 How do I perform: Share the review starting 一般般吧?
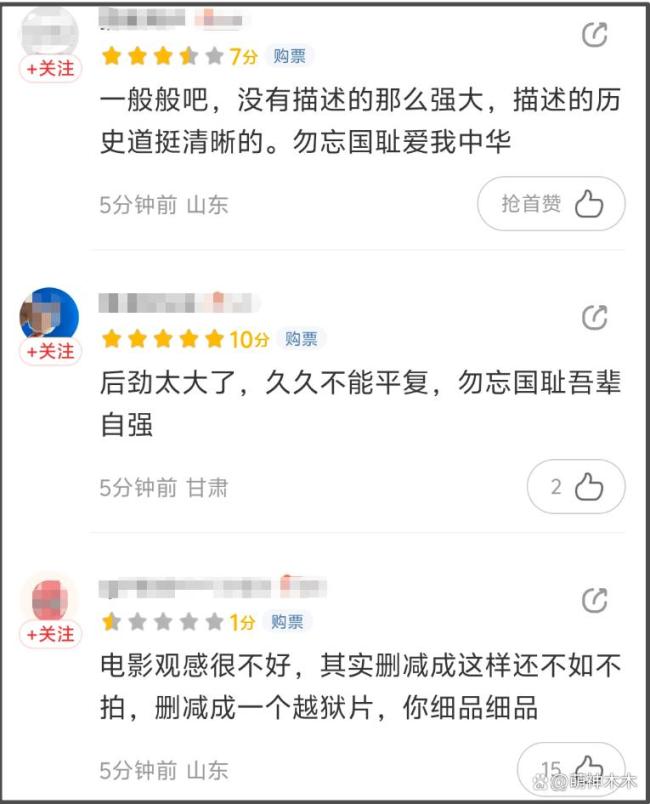pos(594,36)
